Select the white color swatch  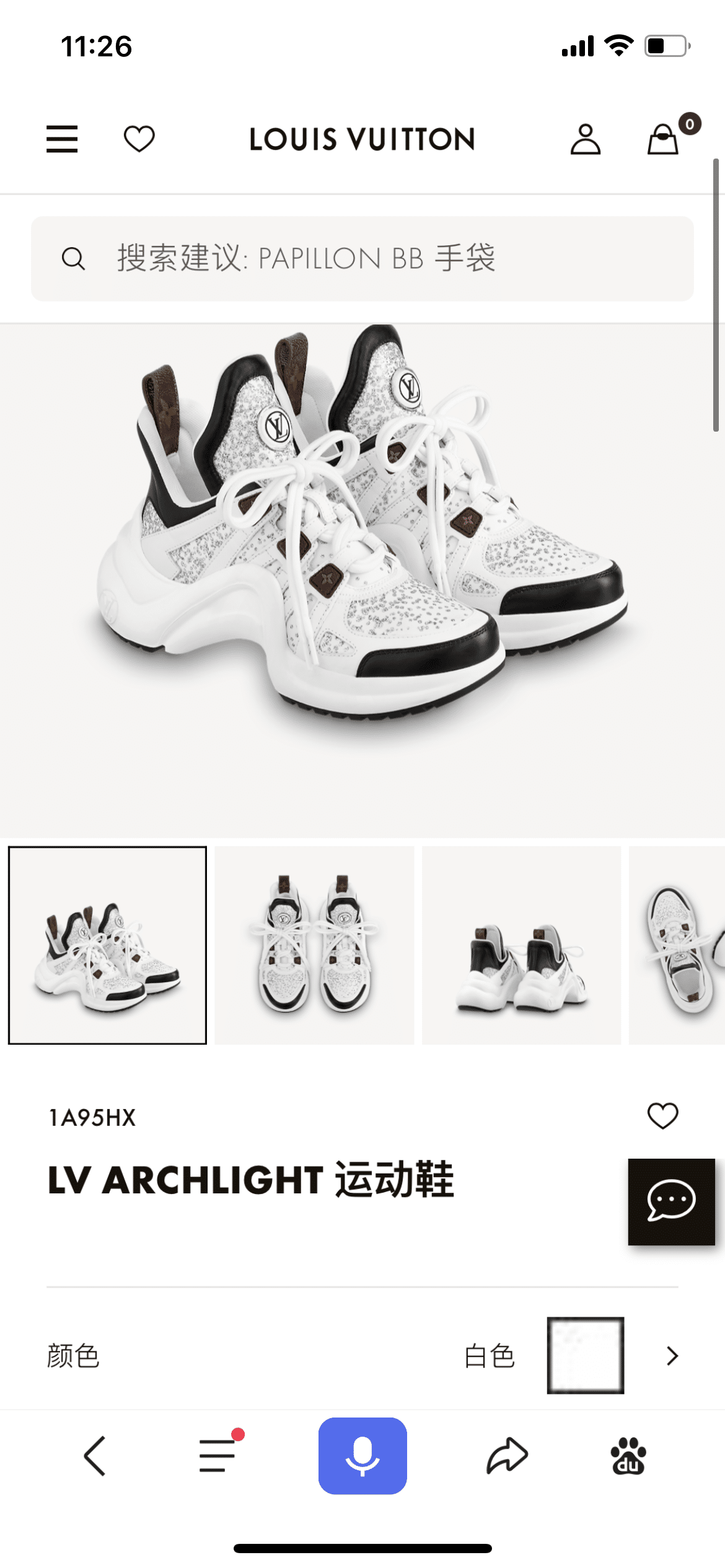585,1355
